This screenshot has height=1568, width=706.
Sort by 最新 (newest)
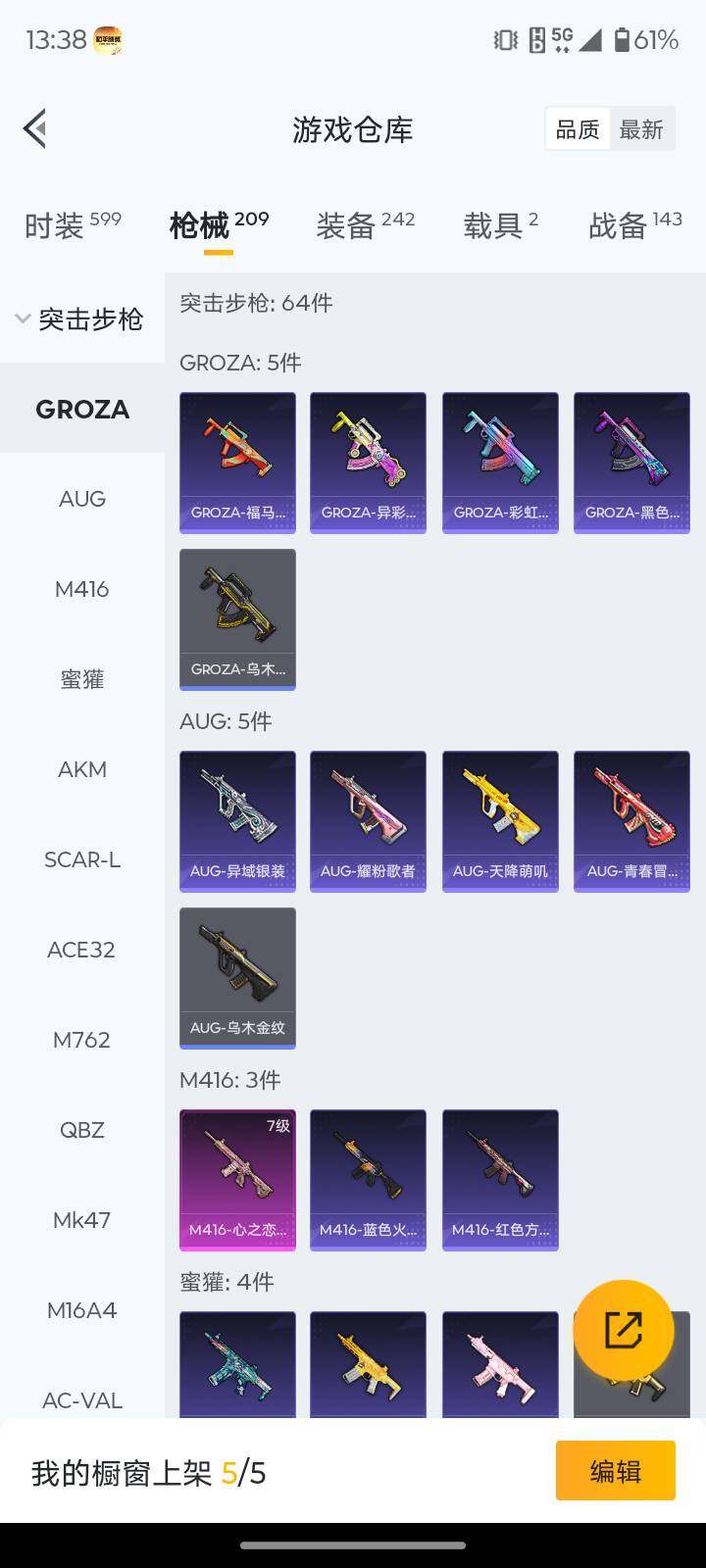[x=641, y=129]
